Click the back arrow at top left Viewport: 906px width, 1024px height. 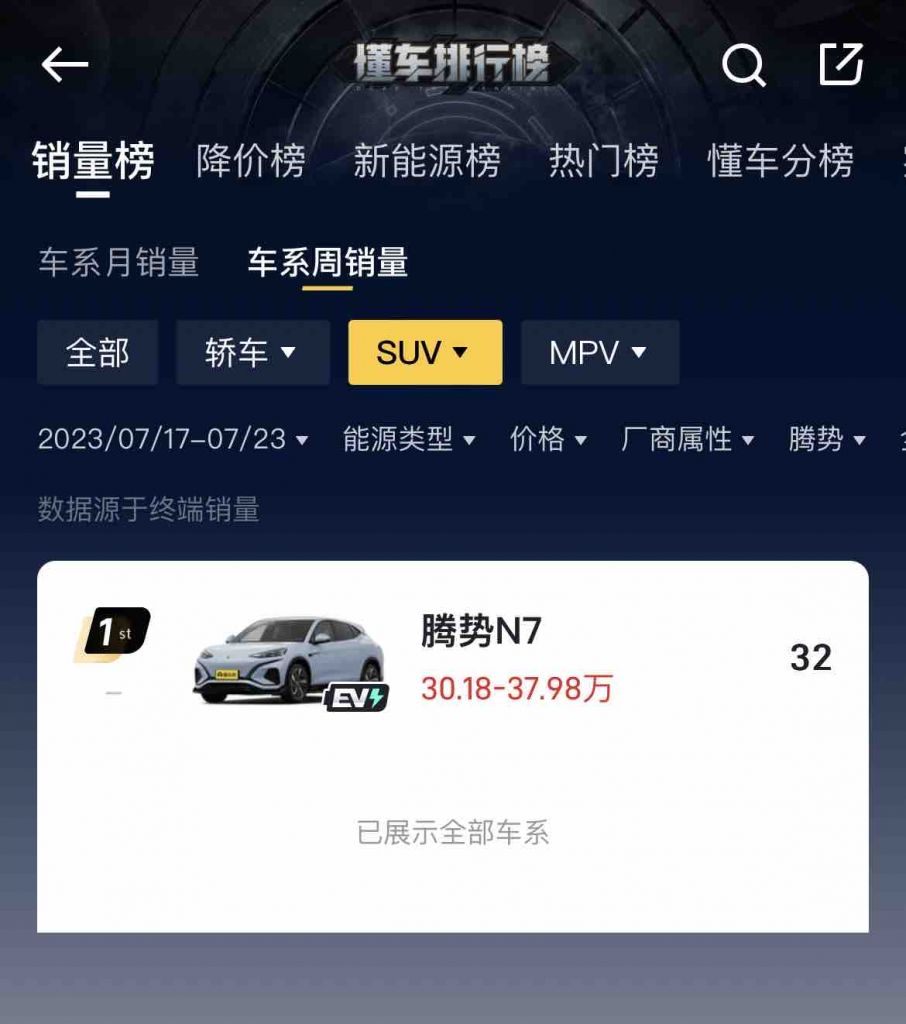pos(63,64)
